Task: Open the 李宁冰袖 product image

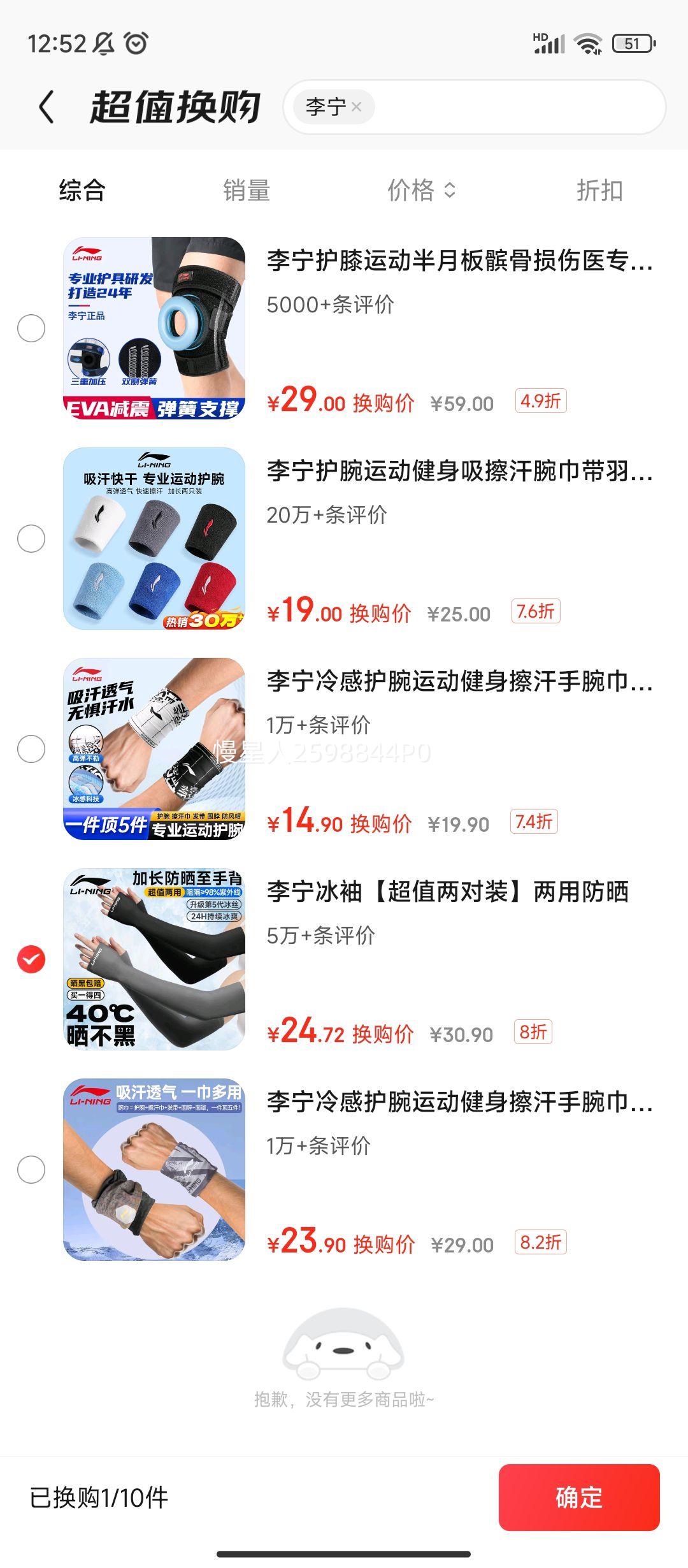Action: click(154, 959)
